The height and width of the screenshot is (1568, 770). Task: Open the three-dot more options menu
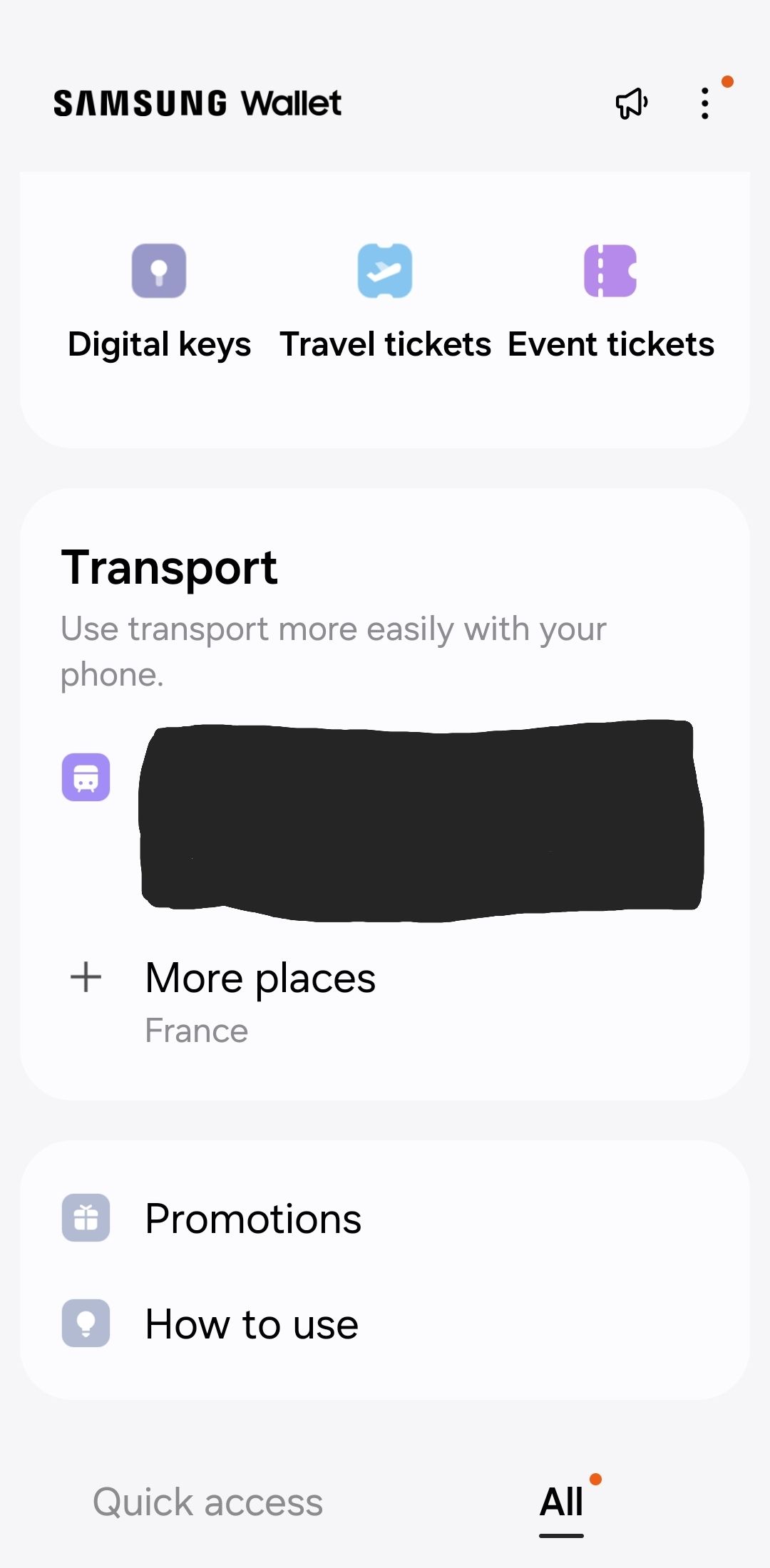[704, 104]
